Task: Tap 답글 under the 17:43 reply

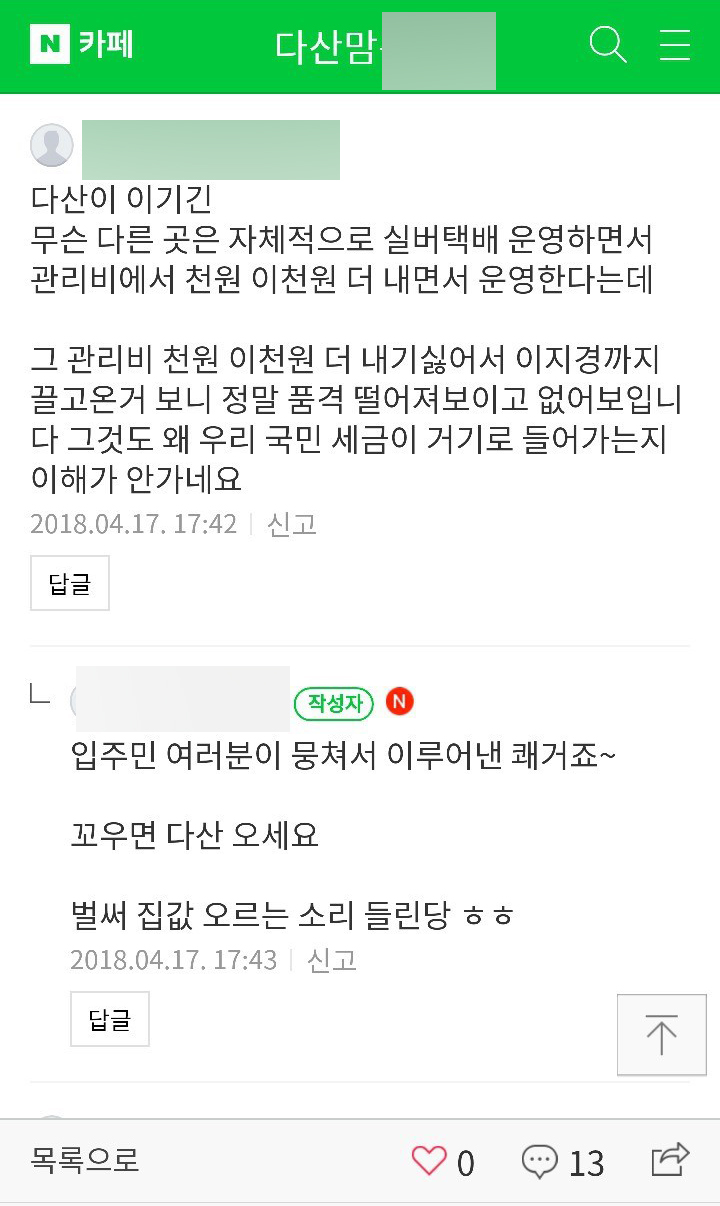Action: click(x=110, y=1019)
